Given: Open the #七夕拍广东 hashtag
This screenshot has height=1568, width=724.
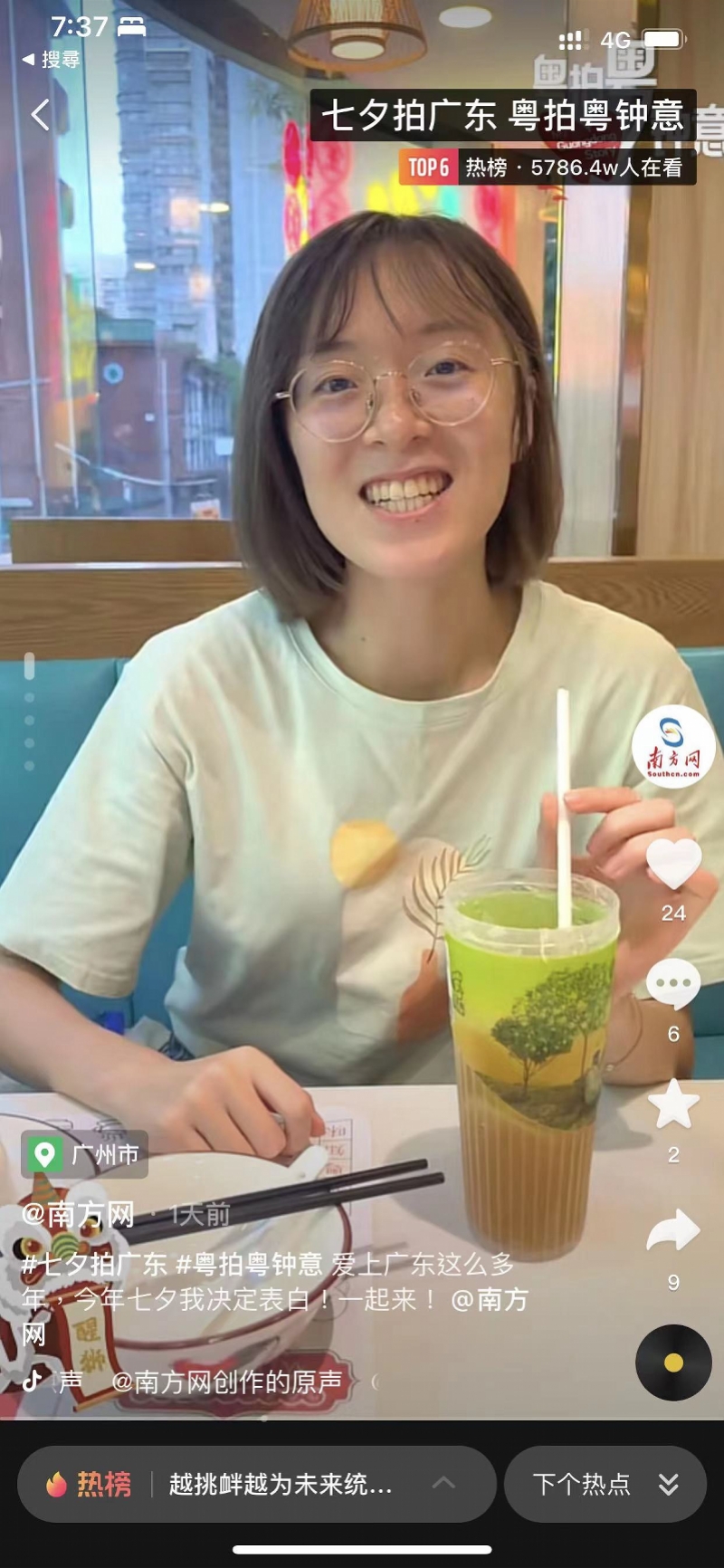Looking at the screenshot, I should click(94, 1264).
